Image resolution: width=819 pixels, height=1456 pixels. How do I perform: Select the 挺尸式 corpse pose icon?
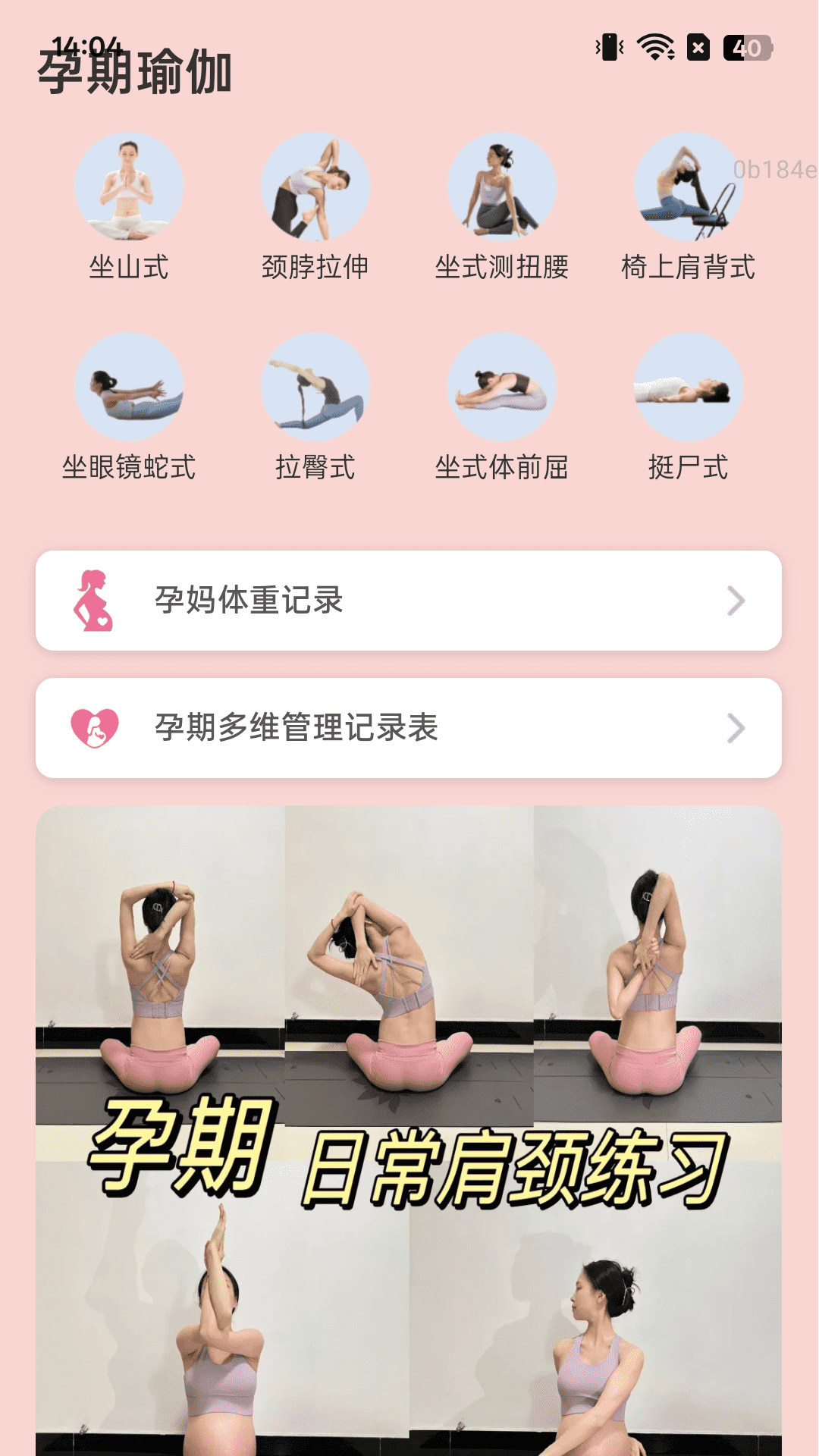pos(689,388)
